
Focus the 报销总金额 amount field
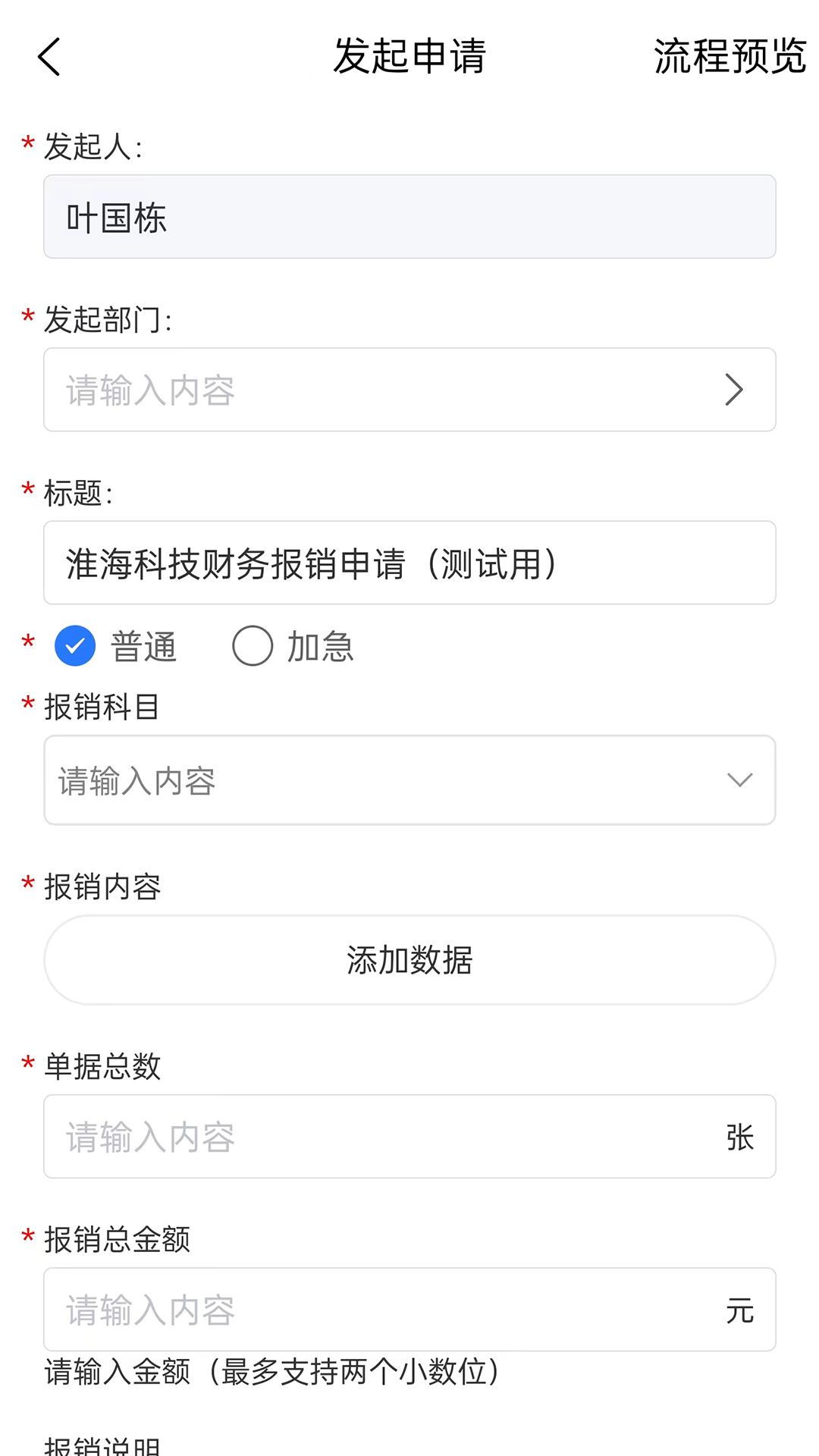341,1309
